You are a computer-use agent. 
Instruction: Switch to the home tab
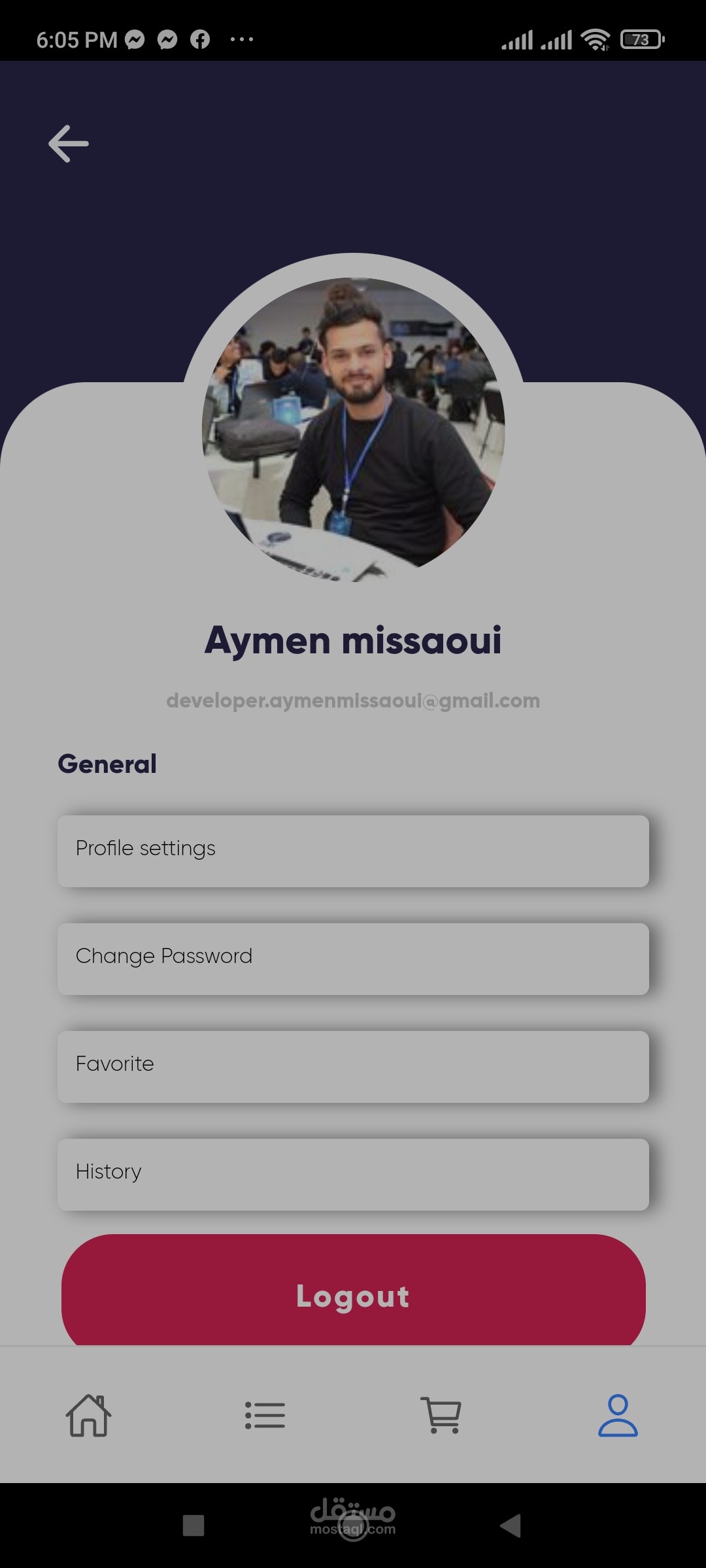[x=88, y=1415]
